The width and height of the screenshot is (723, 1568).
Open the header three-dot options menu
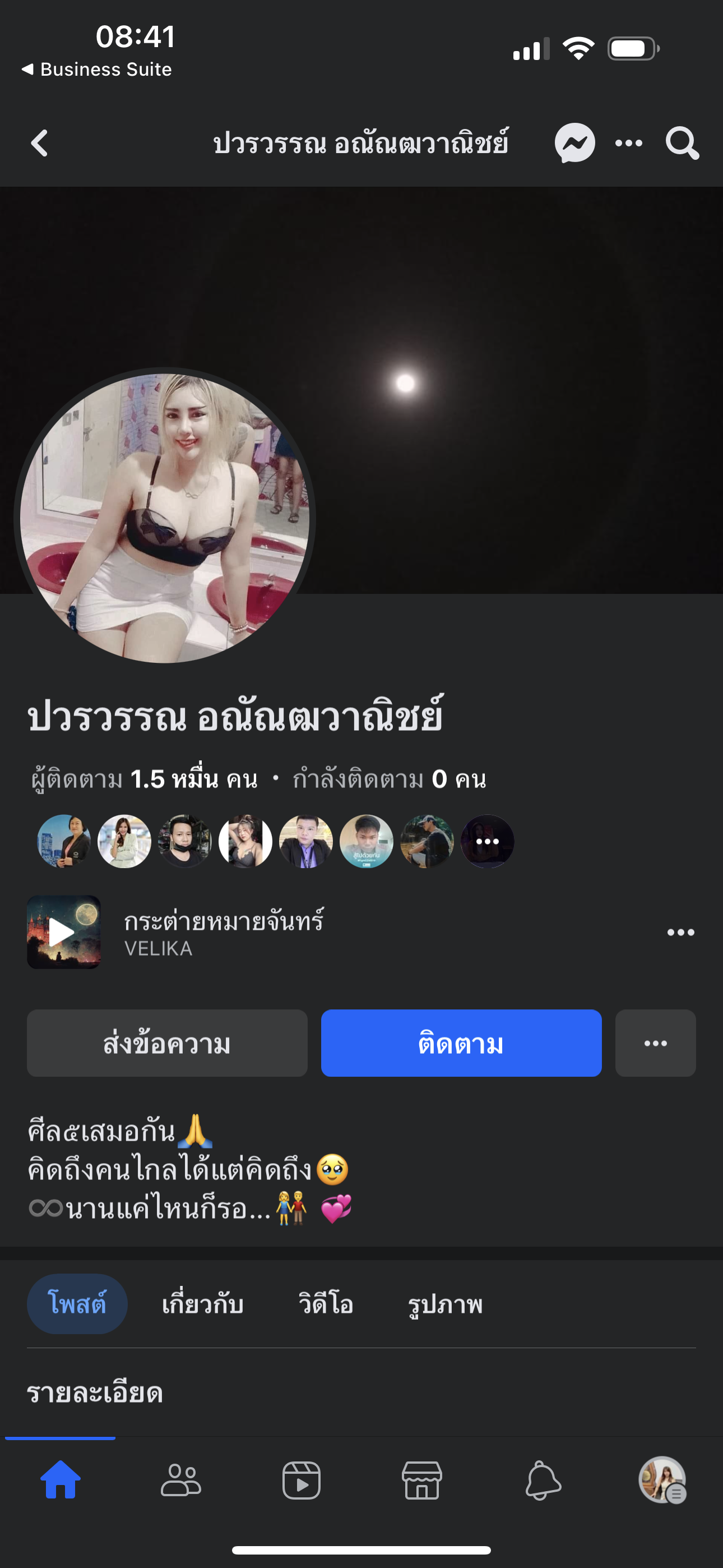point(629,143)
